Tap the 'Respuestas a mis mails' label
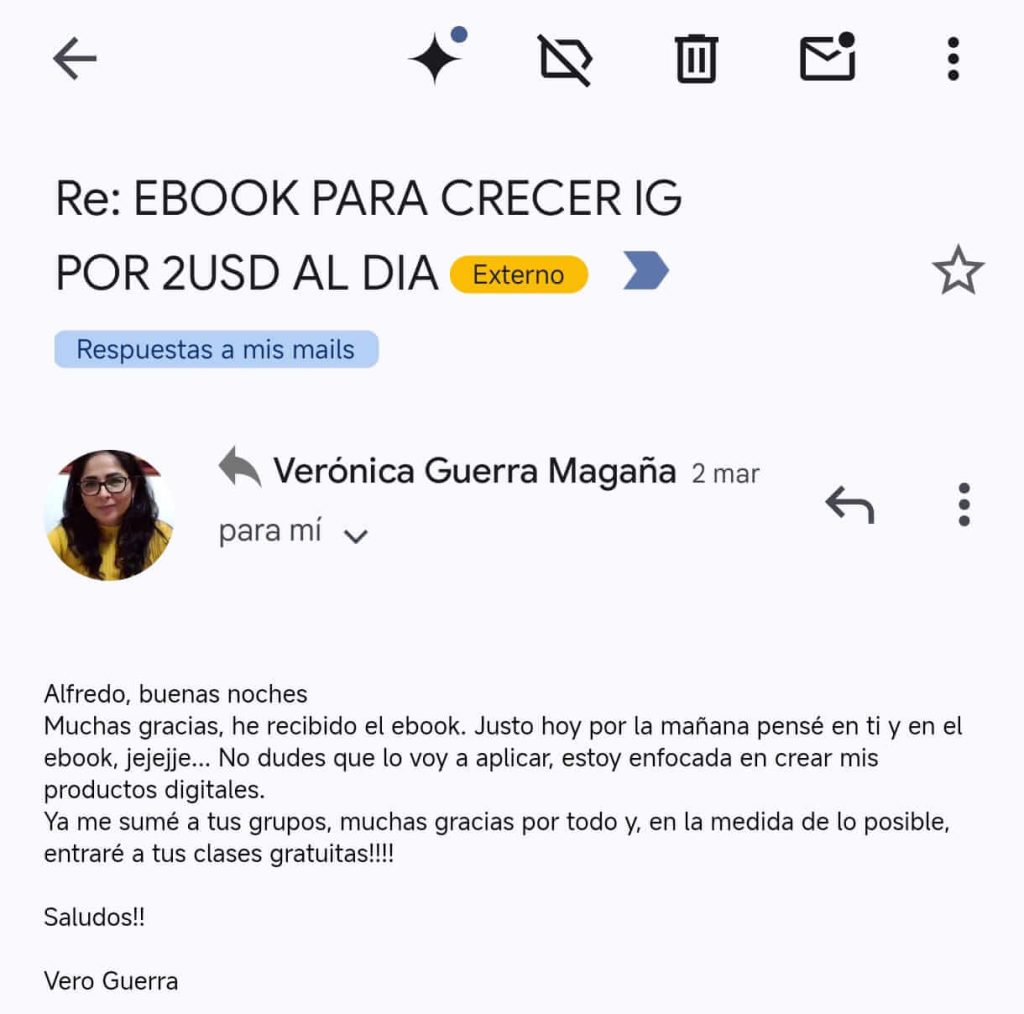Screen dimensions: 1024x1014 [x=216, y=350]
